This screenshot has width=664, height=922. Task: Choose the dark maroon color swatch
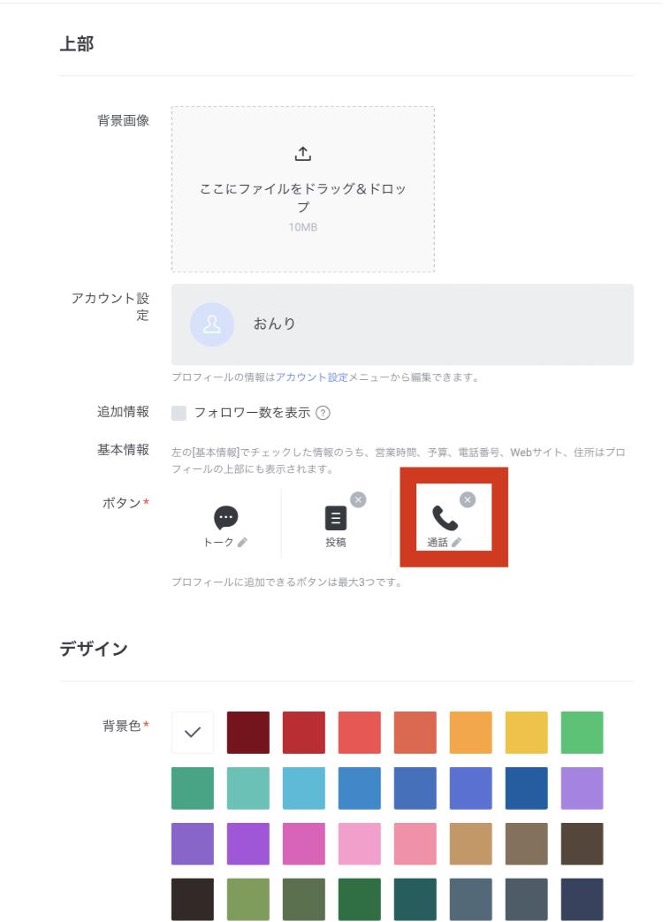point(248,732)
